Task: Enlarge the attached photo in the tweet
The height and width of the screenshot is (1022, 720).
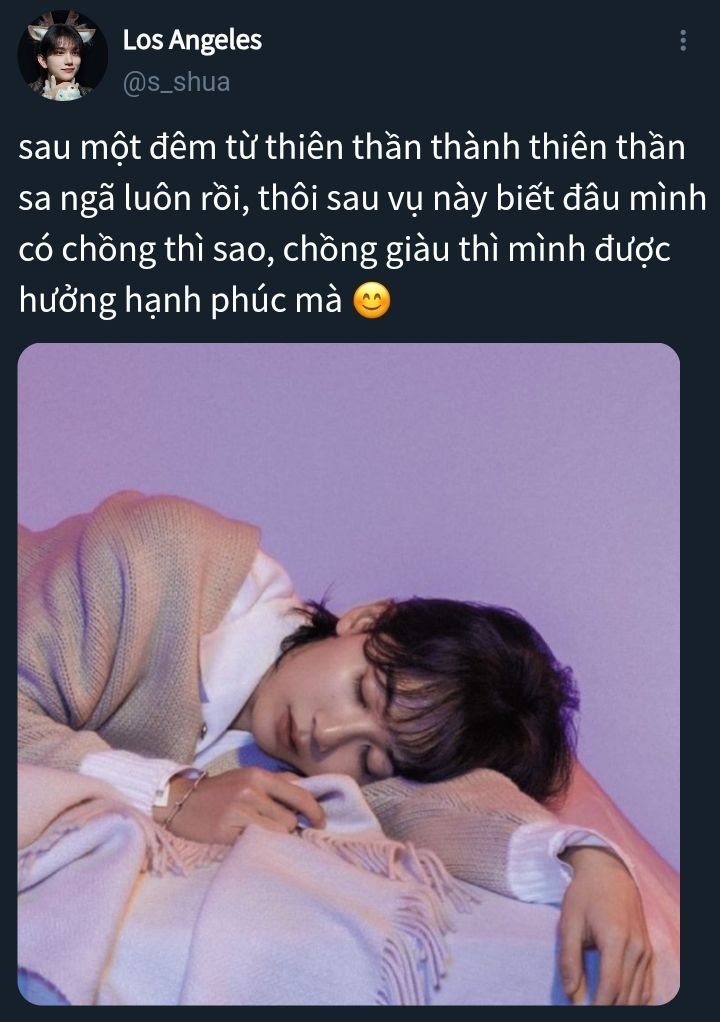Action: [349, 674]
